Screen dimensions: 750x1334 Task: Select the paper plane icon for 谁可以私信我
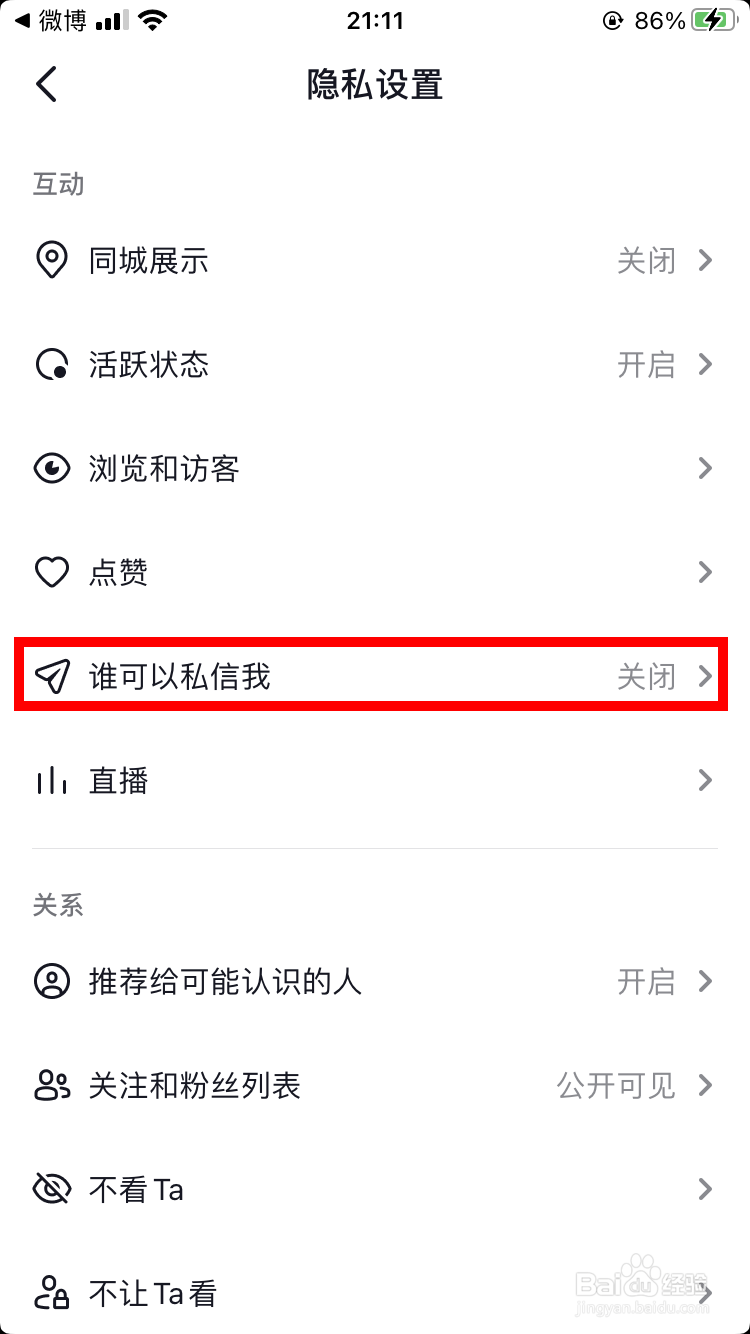click(51, 676)
